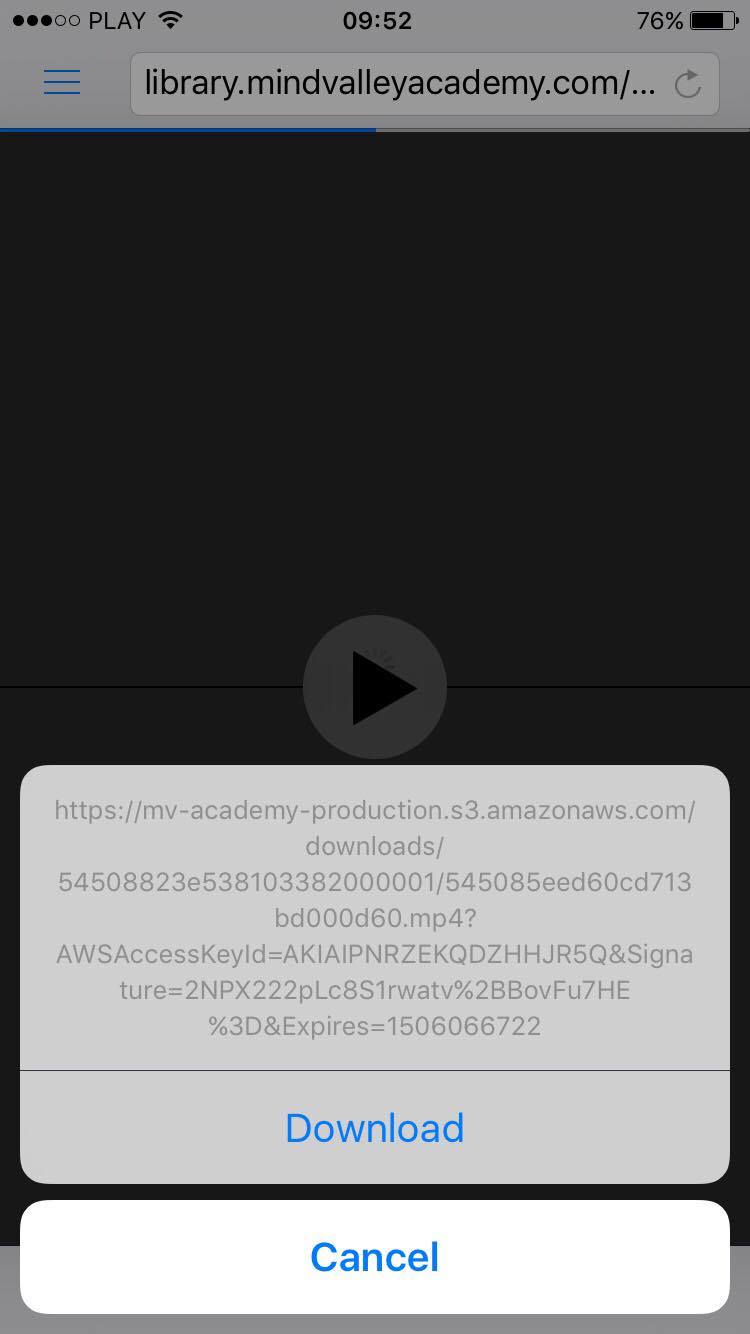
Task: Tap Download to save the mp4 file
Action: [374, 1128]
